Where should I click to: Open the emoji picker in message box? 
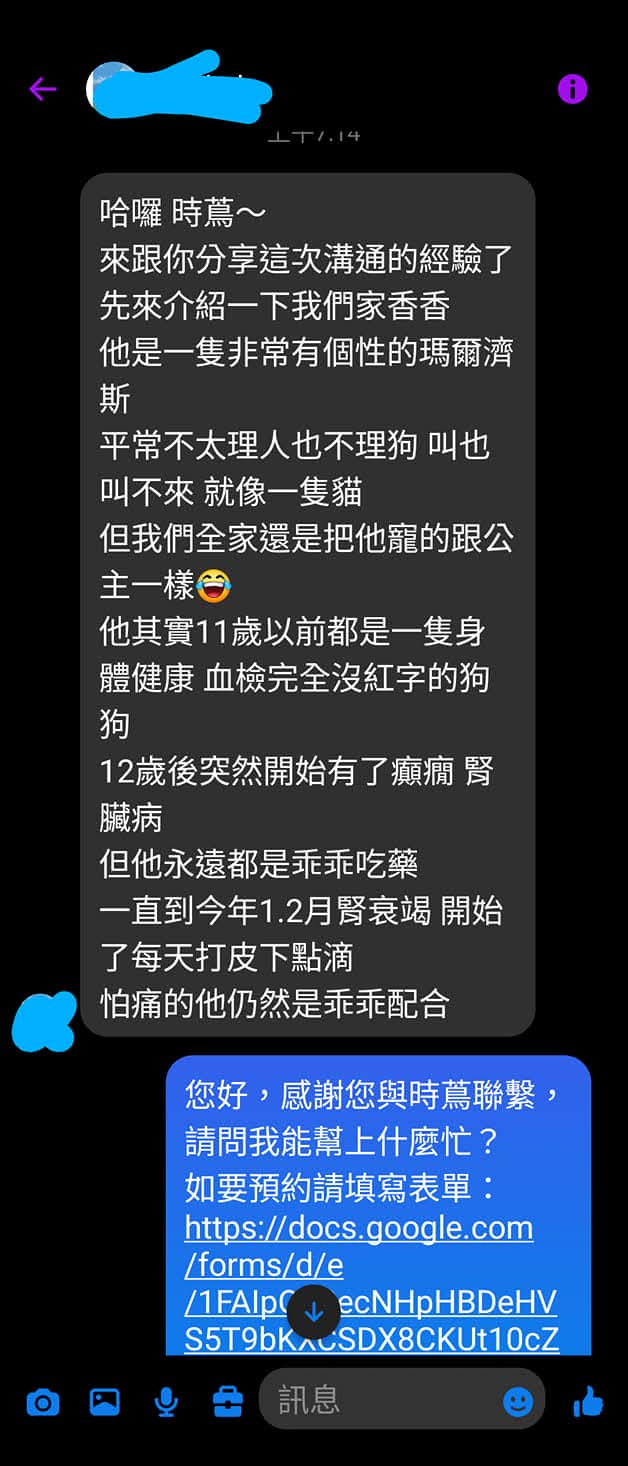(517, 1402)
